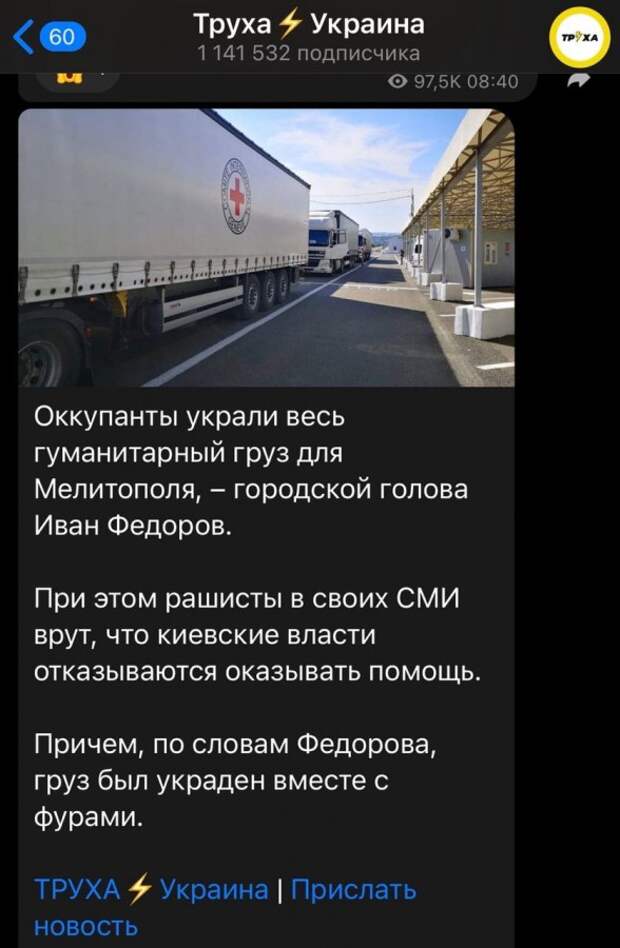Open the channel's yellow profile avatar
Viewport: 620px width, 948px height.
pyautogui.click(x=581, y=38)
